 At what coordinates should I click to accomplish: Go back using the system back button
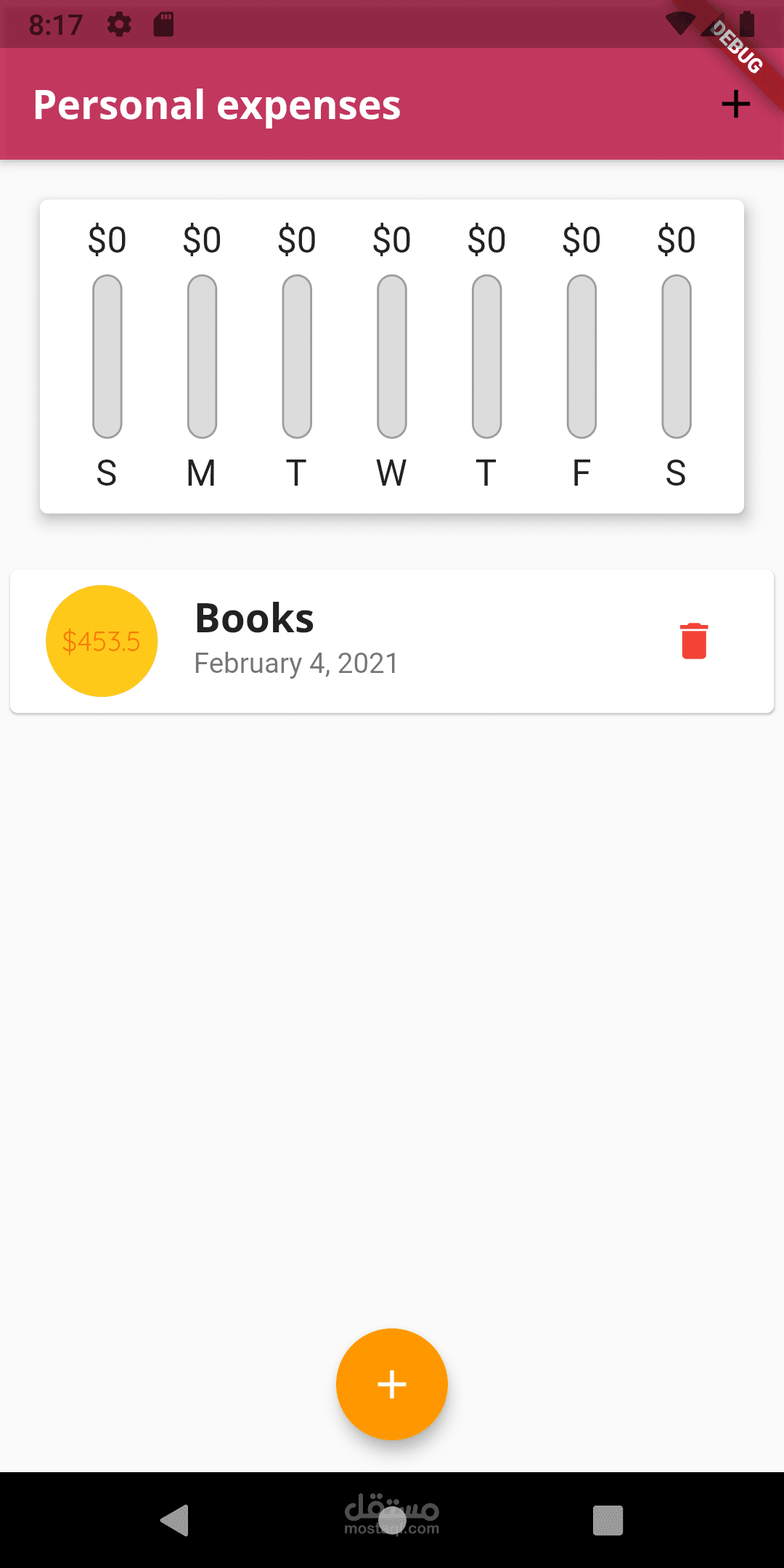175,1519
